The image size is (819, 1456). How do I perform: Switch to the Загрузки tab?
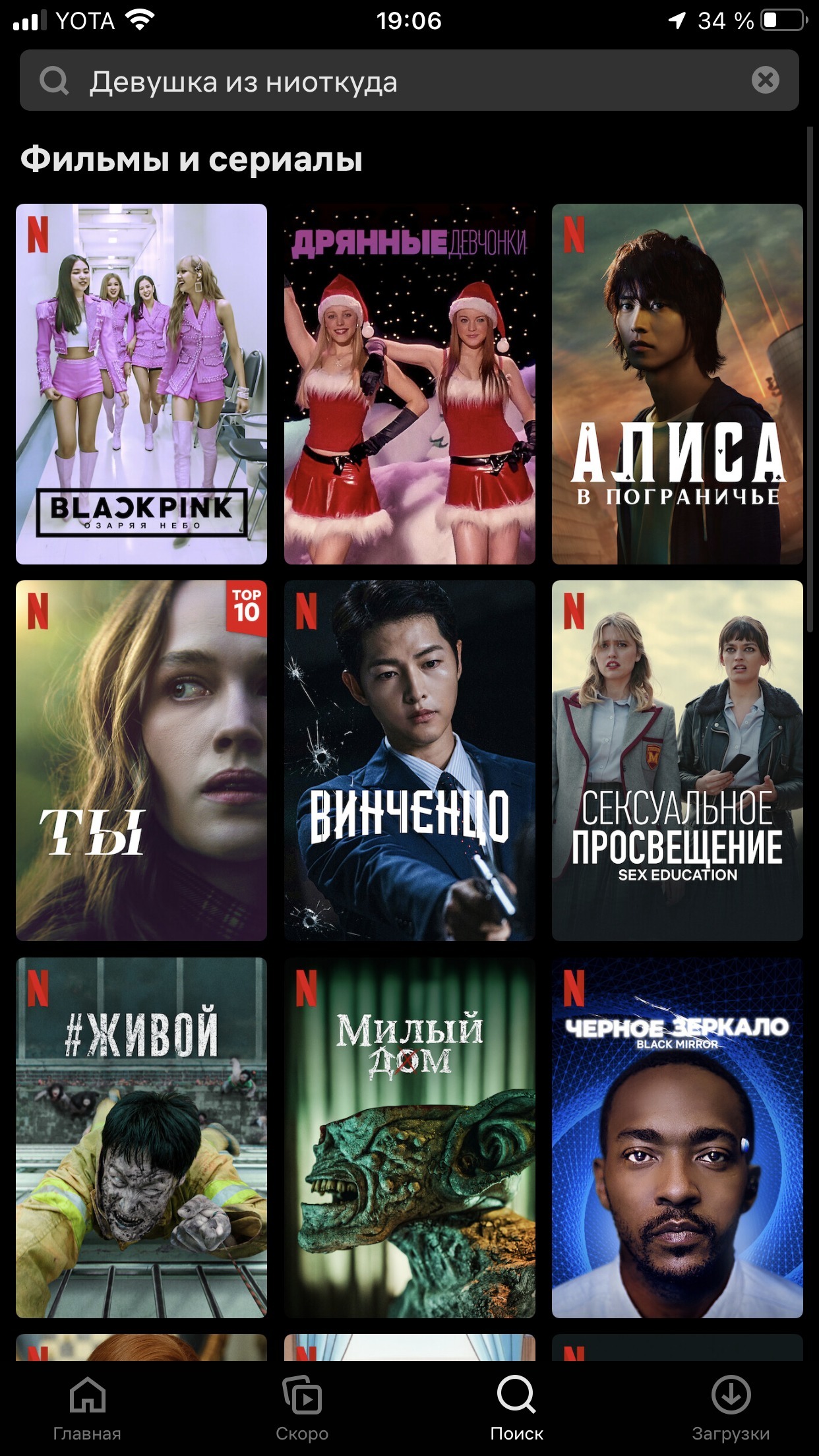point(731,1409)
